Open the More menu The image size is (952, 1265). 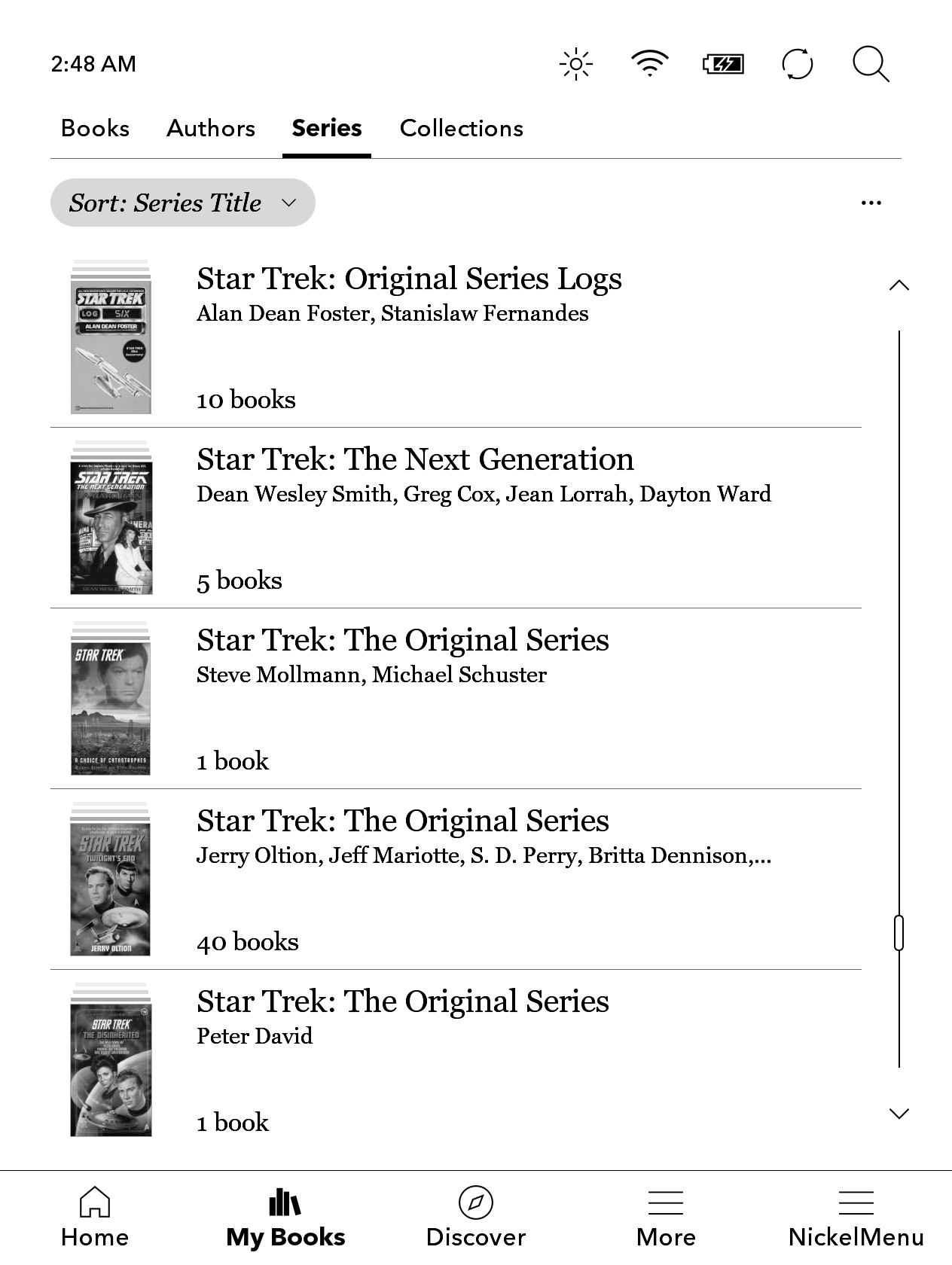[x=666, y=1217]
